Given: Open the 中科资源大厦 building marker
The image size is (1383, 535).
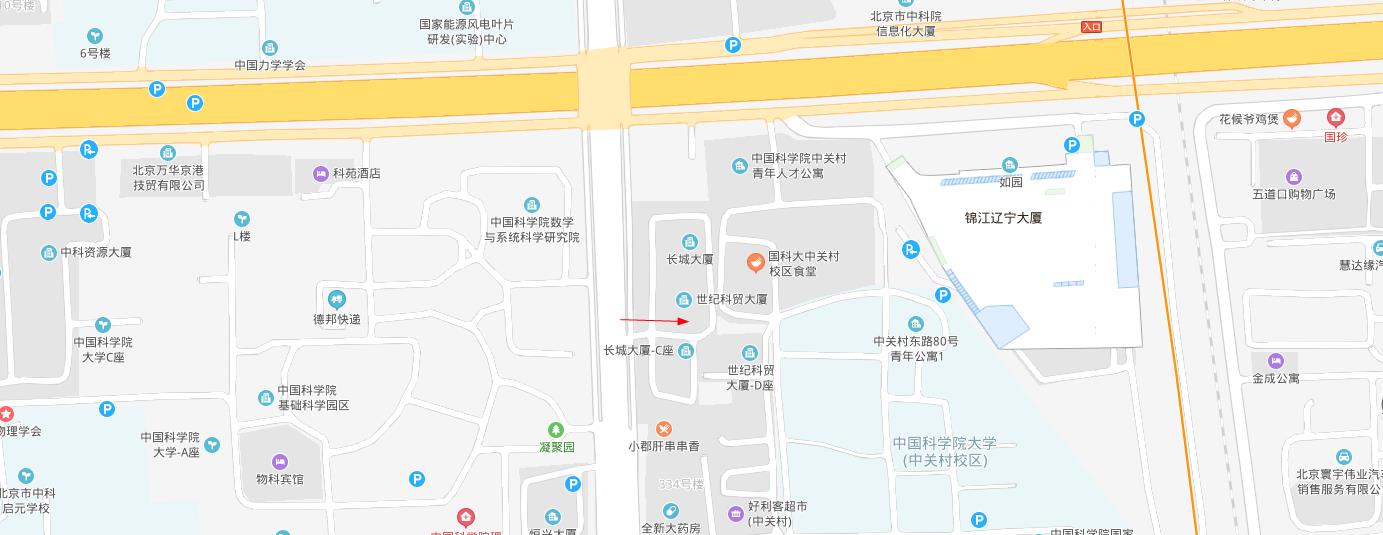Looking at the screenshot, I should coord(49,252).
